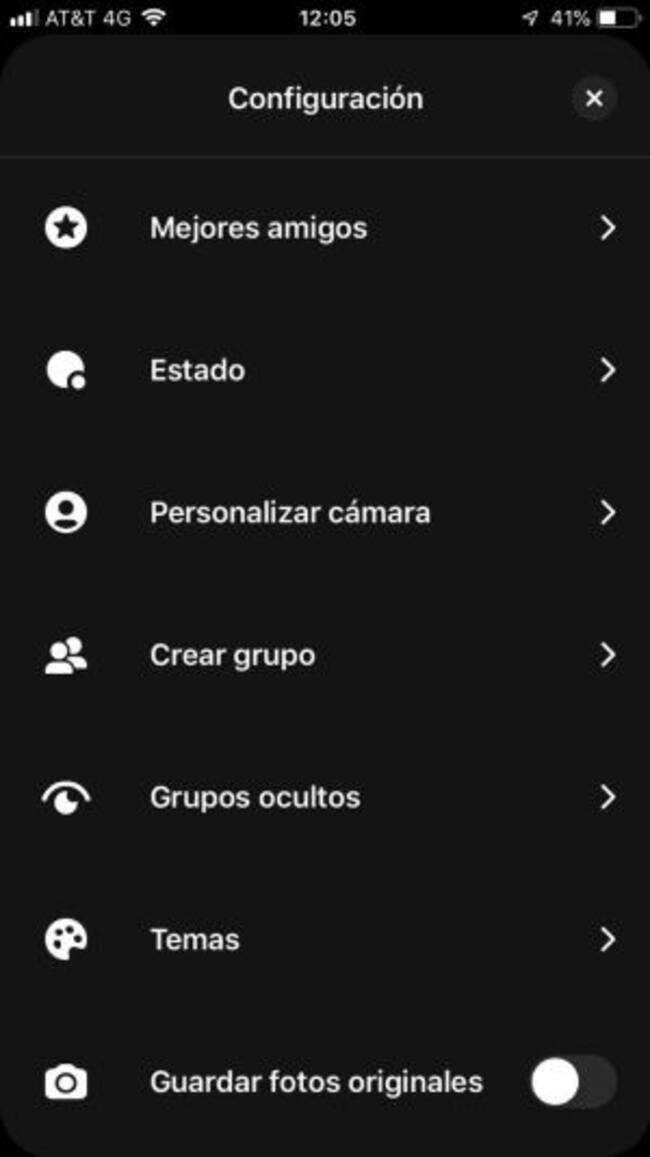This screenshot has height=1157, width=650.
Task: Open Temas settings
Action: click(x=325, y=940)
